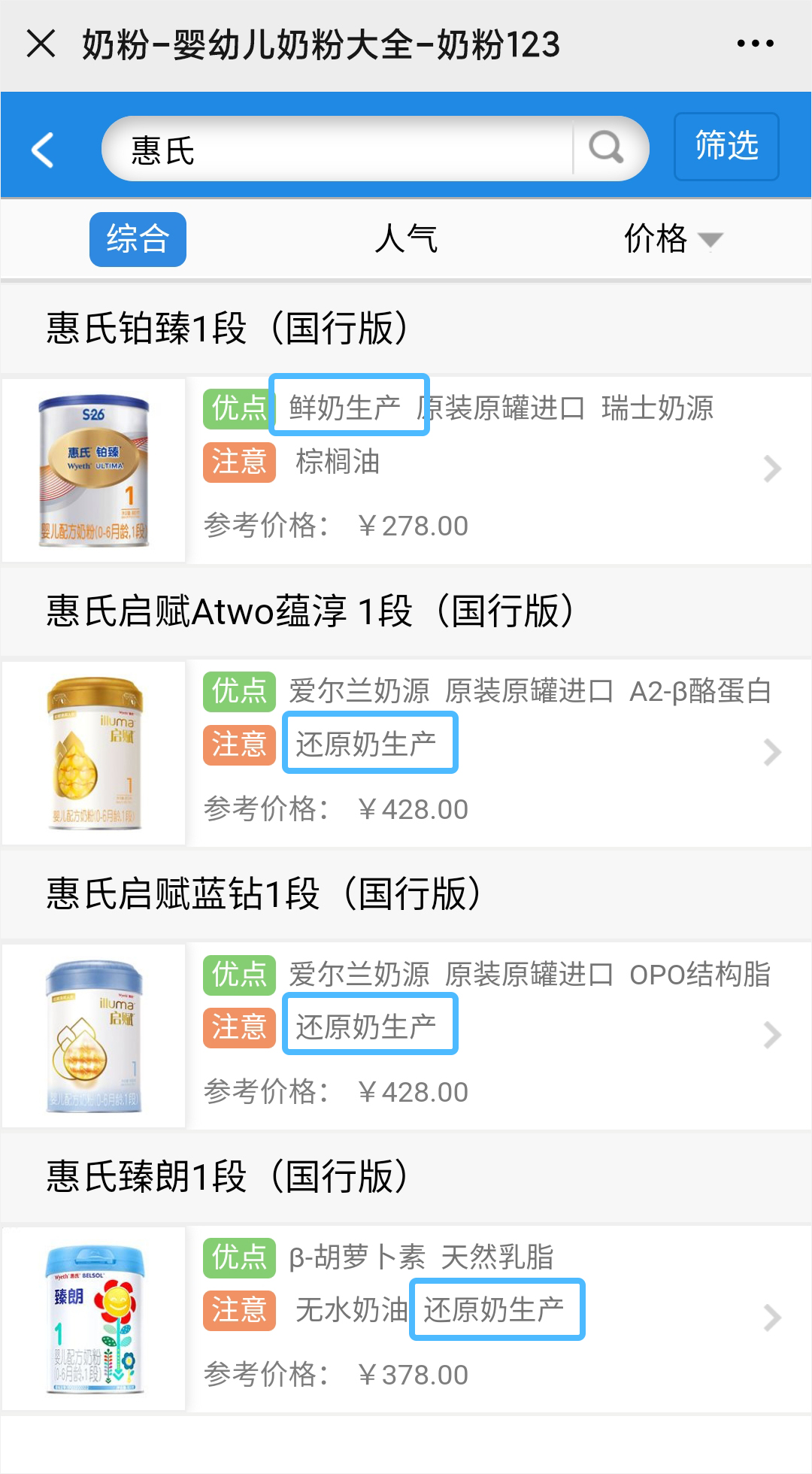The image size is (812, 1474).
Task: Open the 筛选 filter panel
Action: click(725, 147)
